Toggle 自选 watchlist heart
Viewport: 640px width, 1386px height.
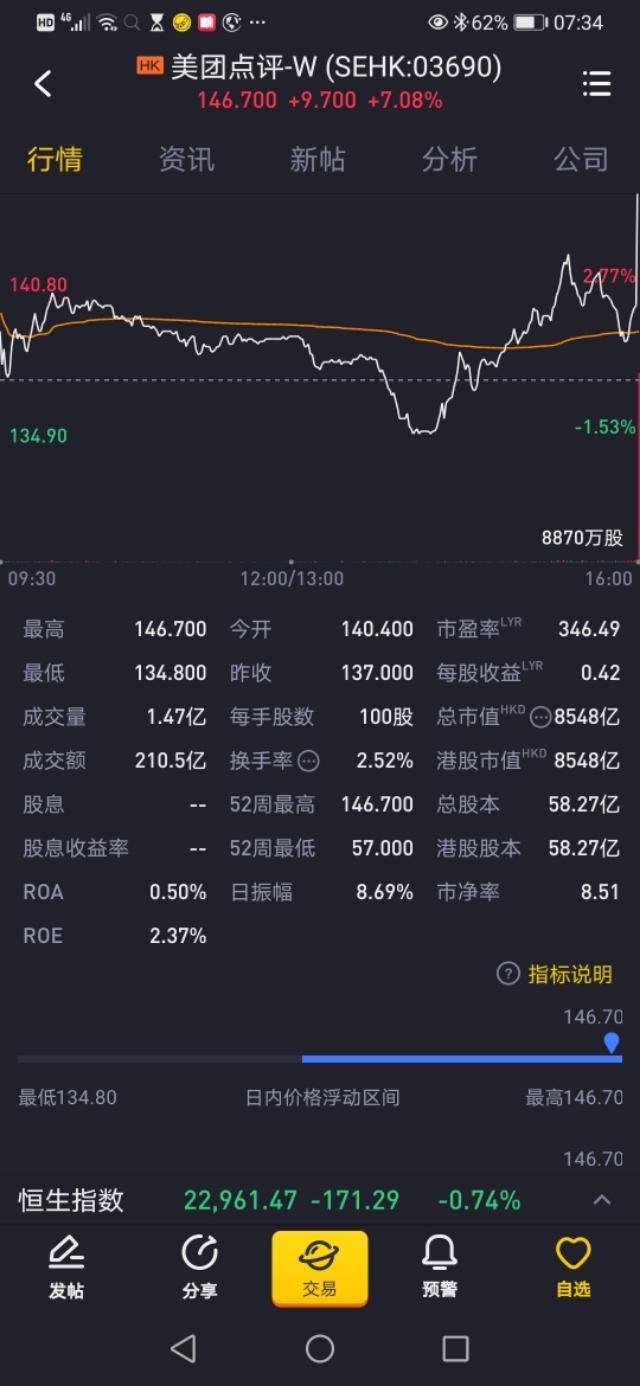tap(573, 1268)
